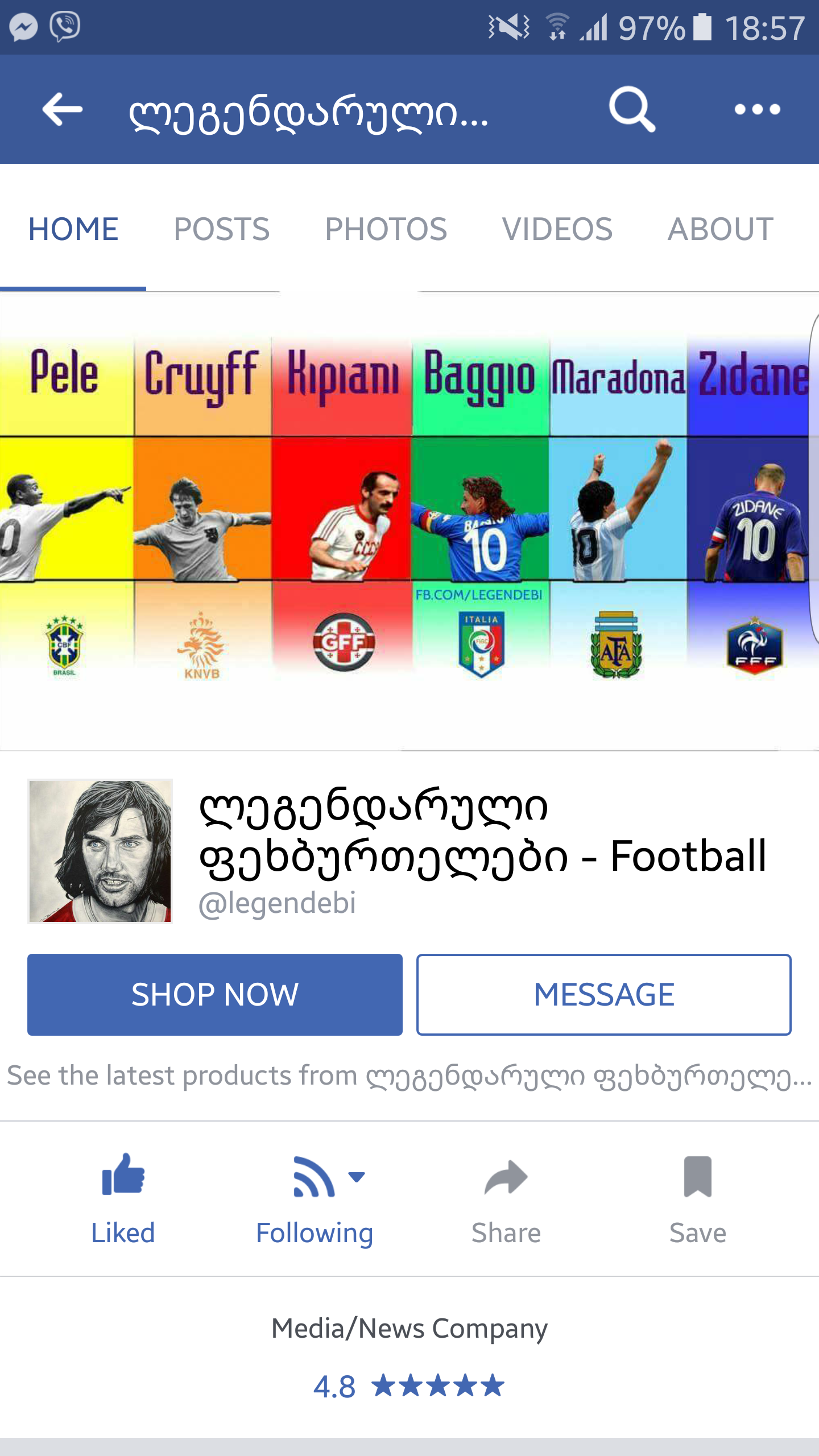
Task: Switch to the ABOUT tab
Action: click(720, 230)
